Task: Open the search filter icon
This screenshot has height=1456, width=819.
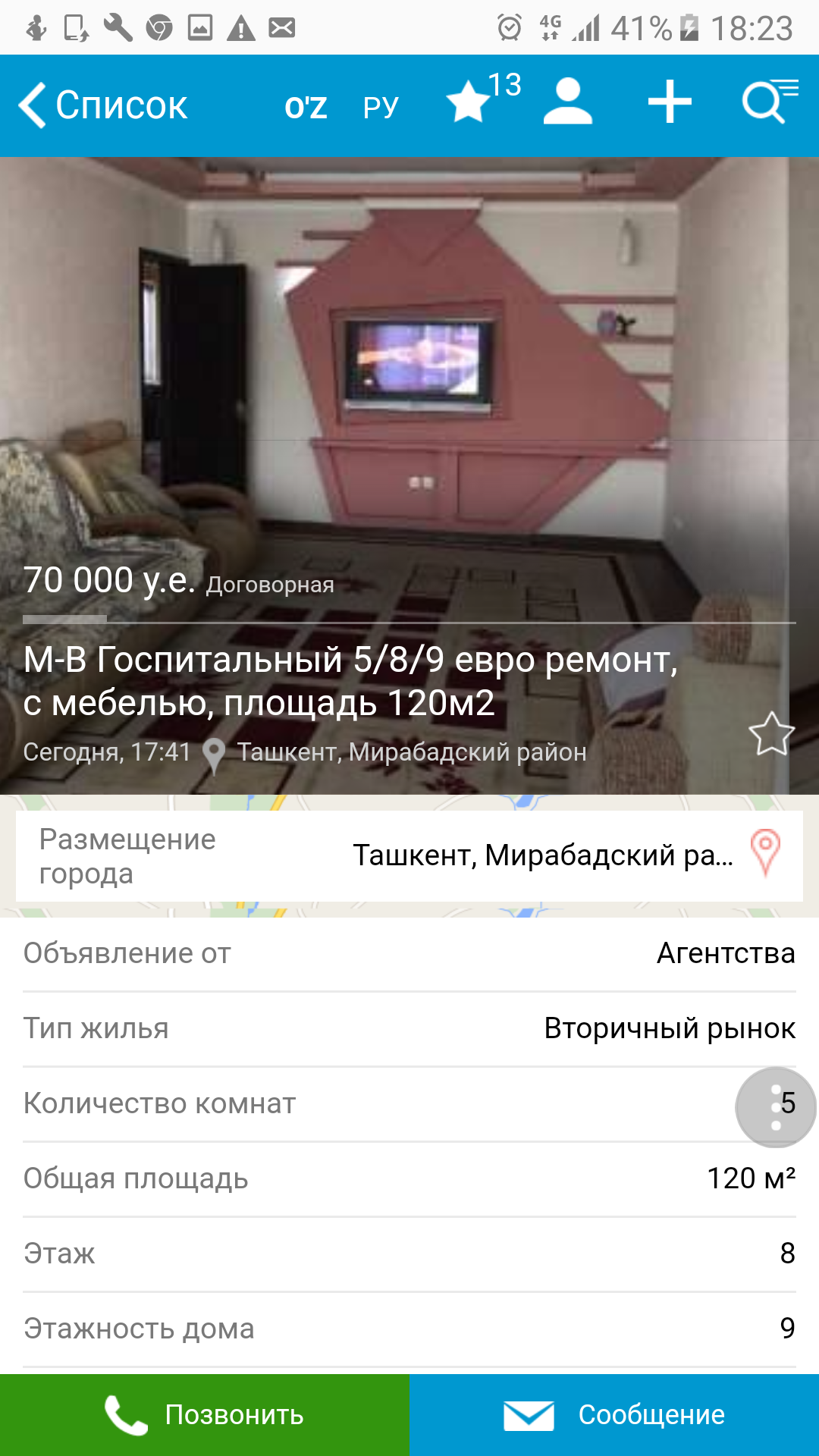Action: pyautogui.click(x=768, y=102)
